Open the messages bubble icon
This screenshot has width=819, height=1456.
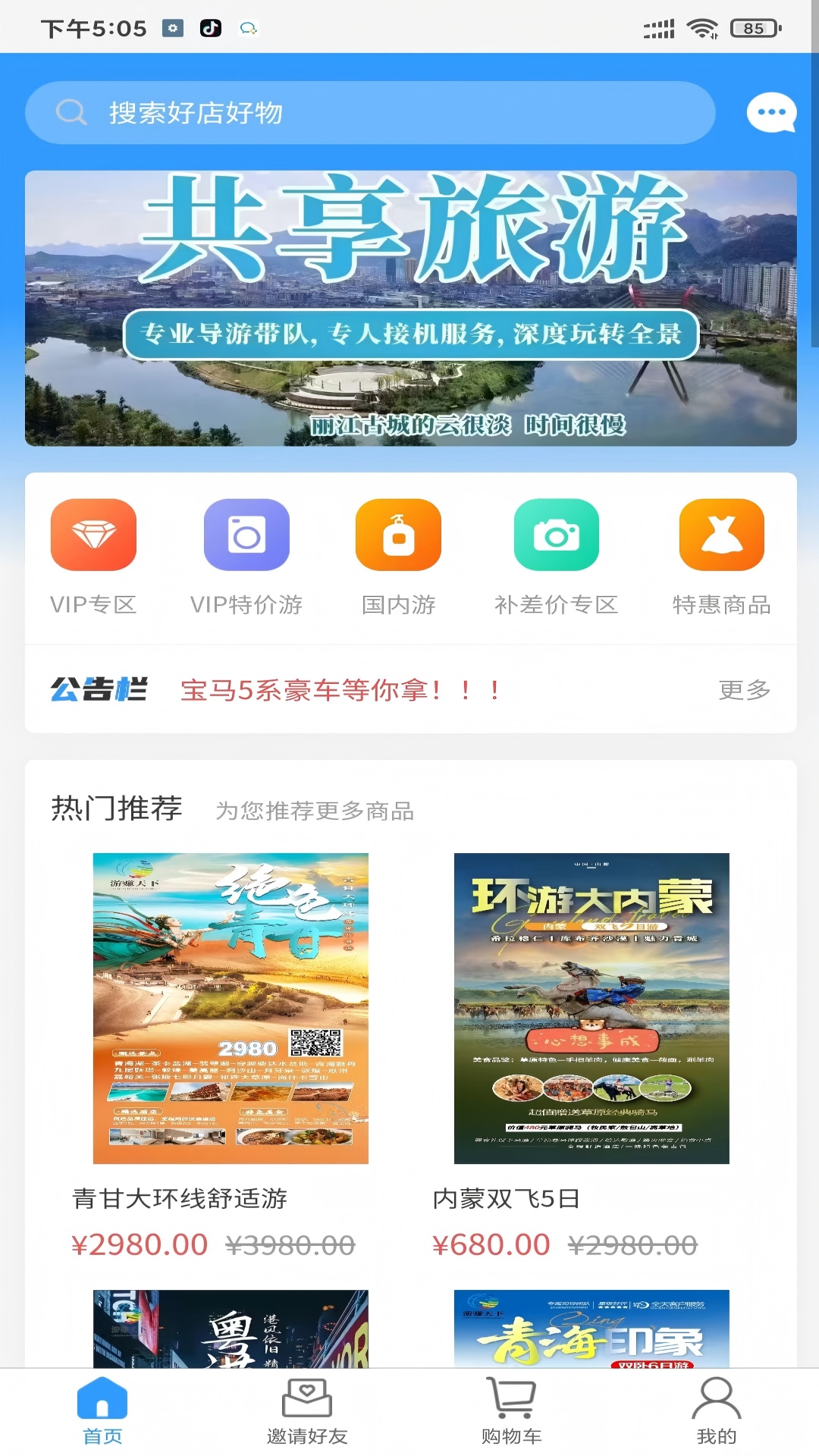[x=770, y=113]
